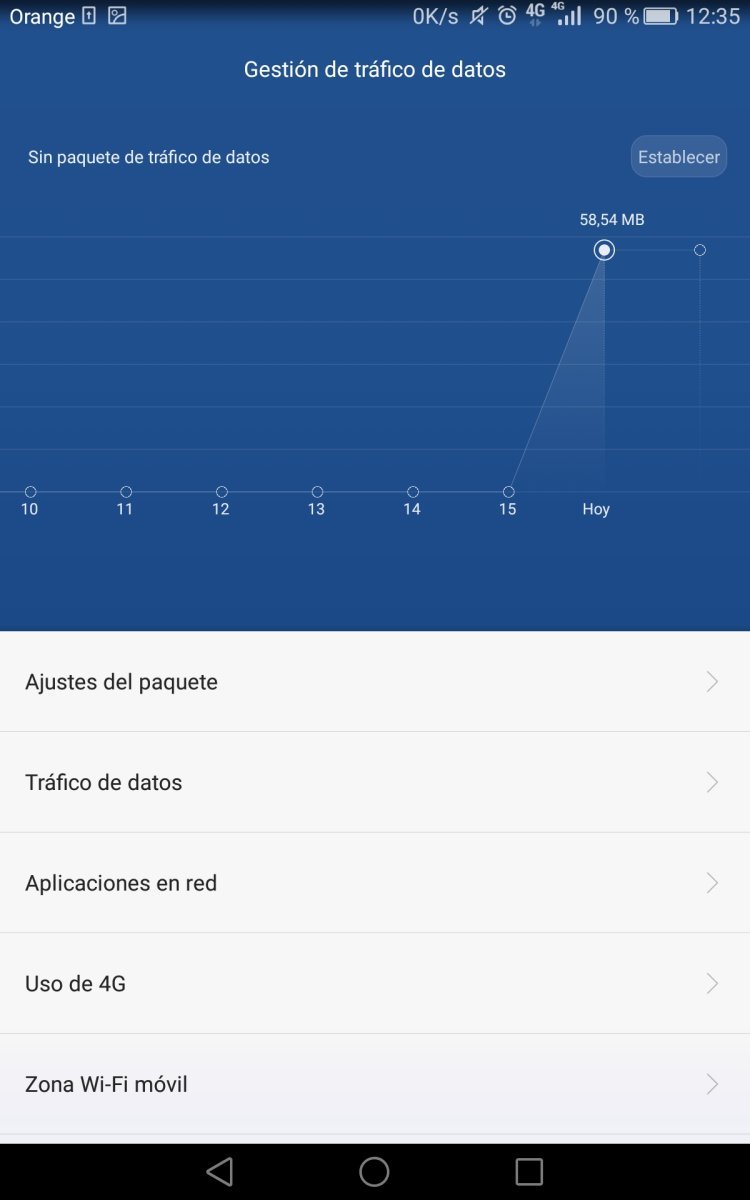Tap the 58,54 MB data usage marker

tap(604, 250)
